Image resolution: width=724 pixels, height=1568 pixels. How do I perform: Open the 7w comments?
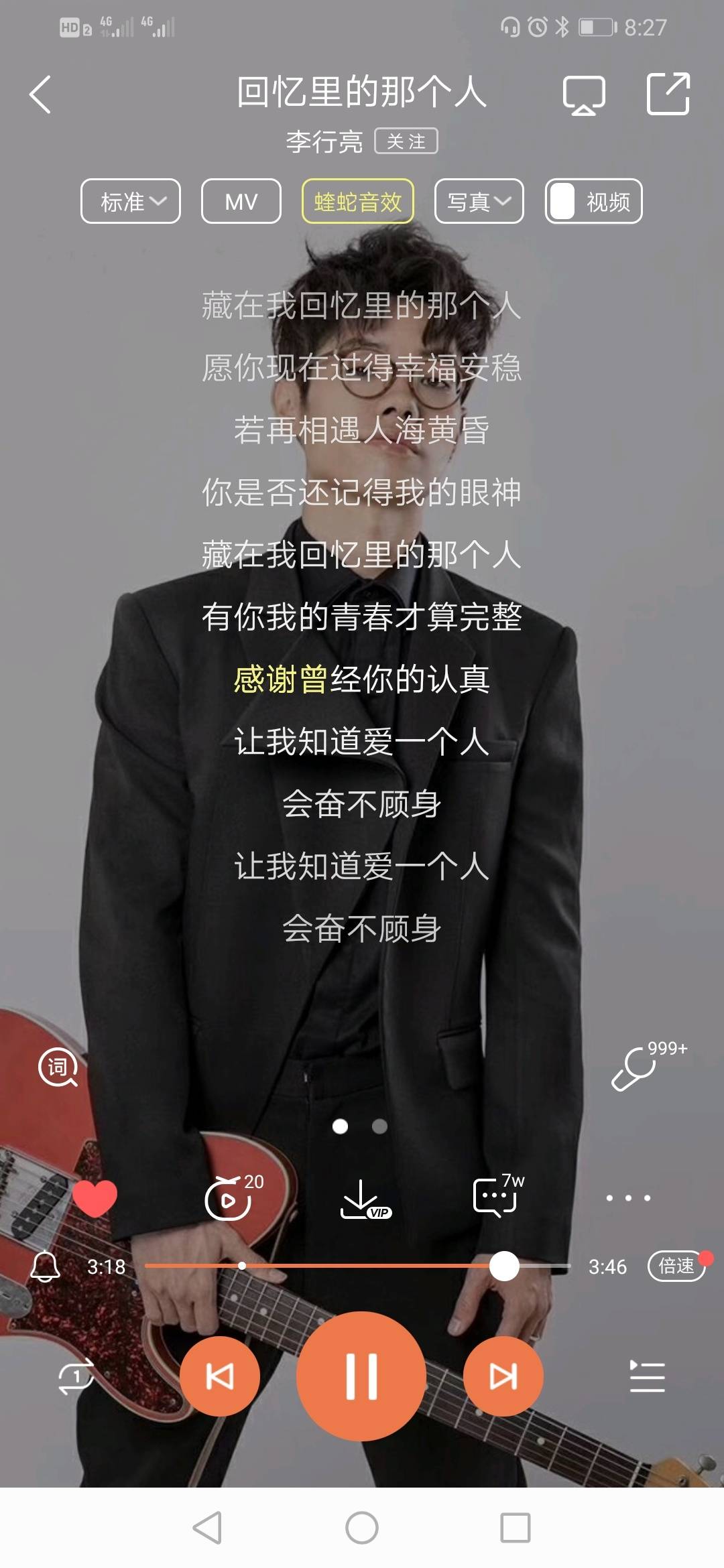point(495,1197)
